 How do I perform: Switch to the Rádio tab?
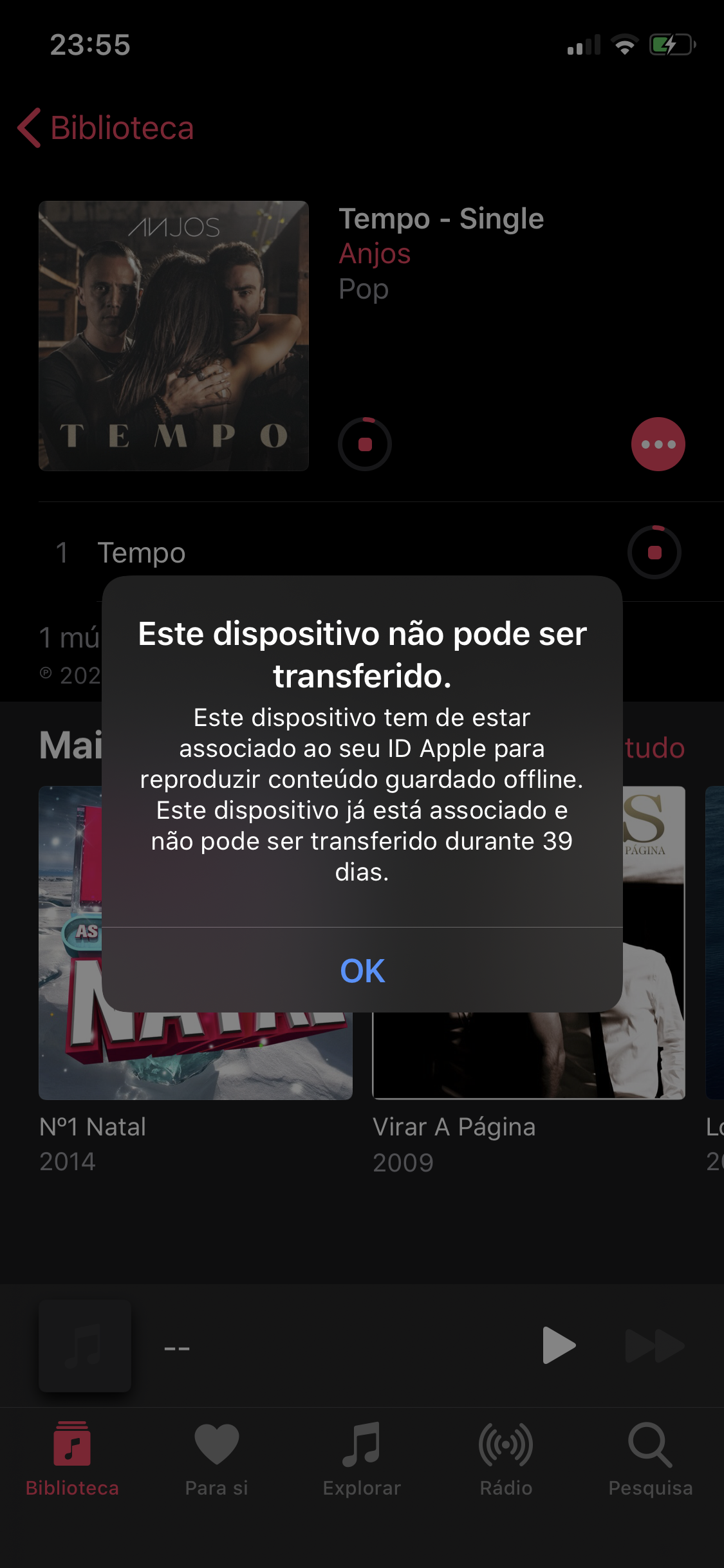point(506,1459)
